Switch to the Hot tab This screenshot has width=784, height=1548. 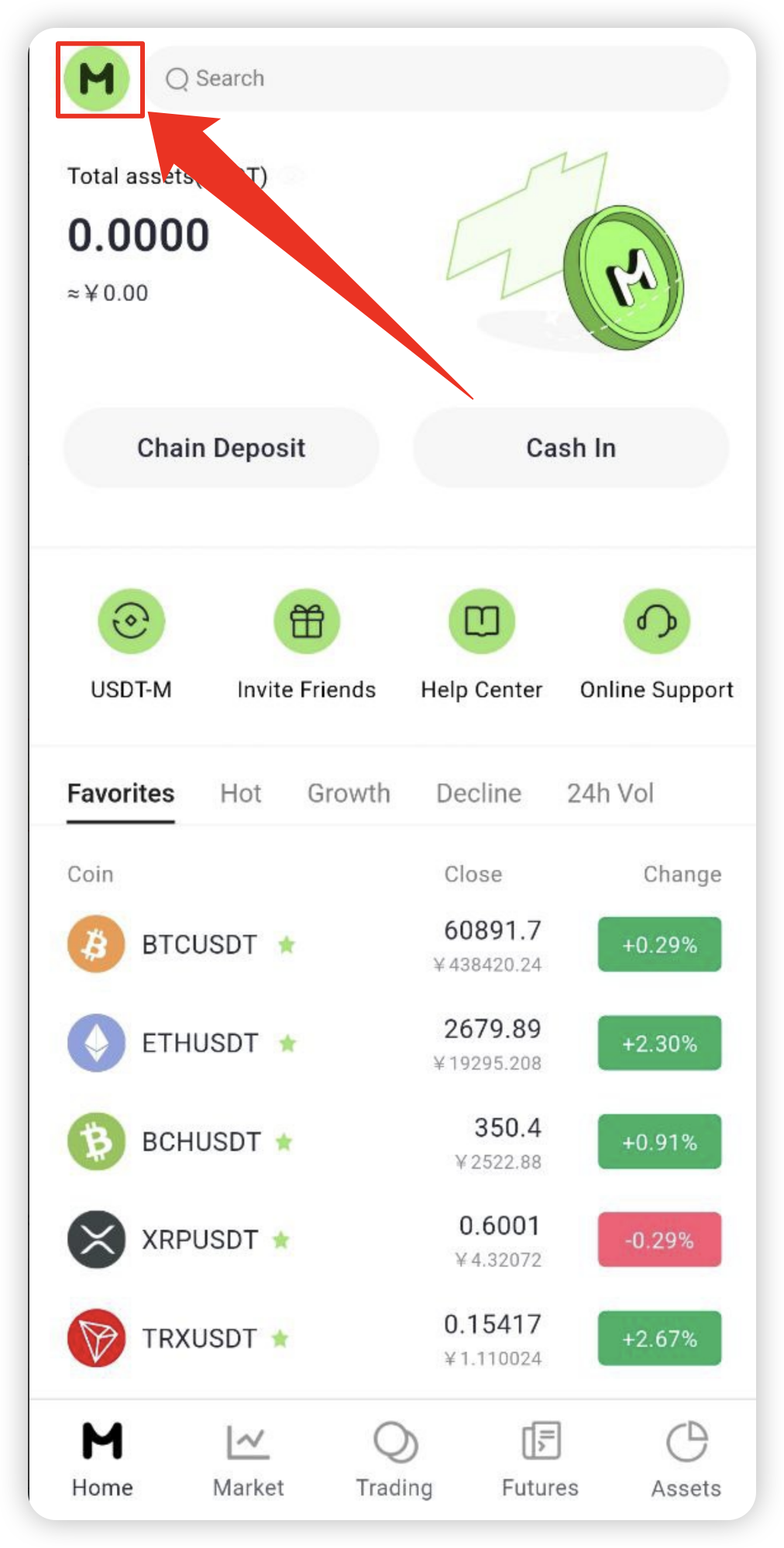point(241,793)
